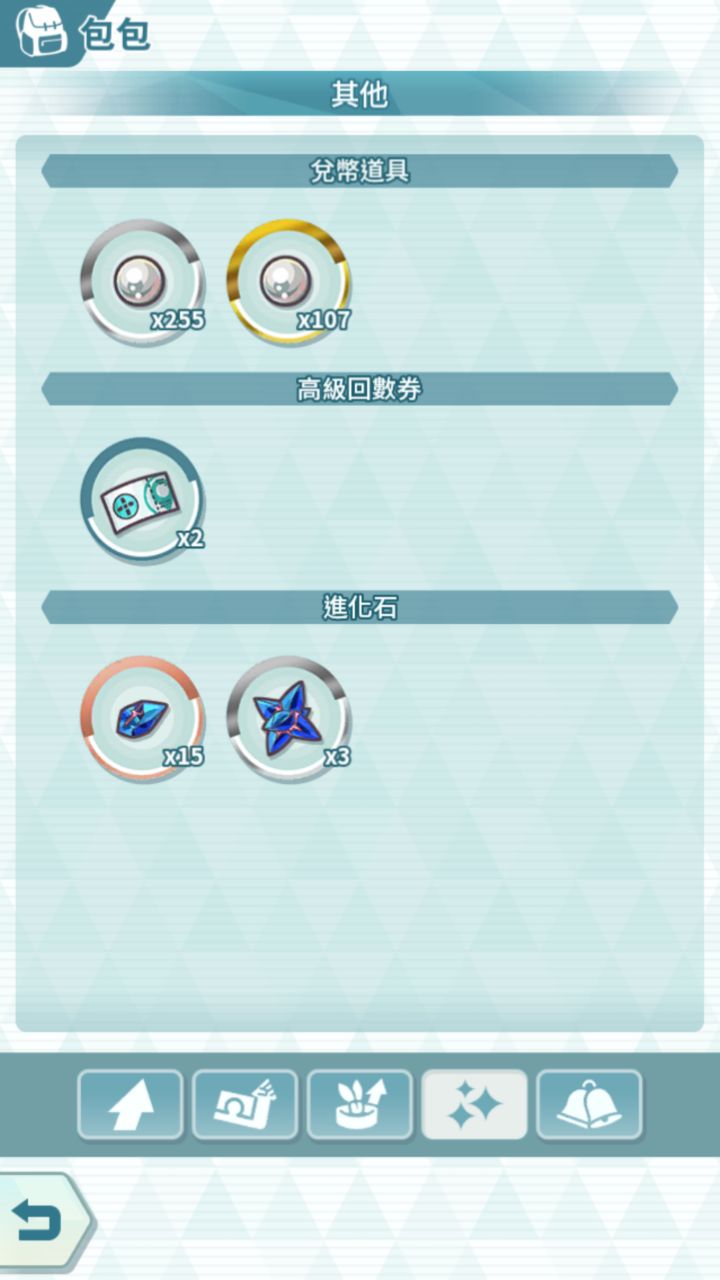View the gold-ring coin item x107
This screenshot has width=720, height=1280.
pos(288,282)
